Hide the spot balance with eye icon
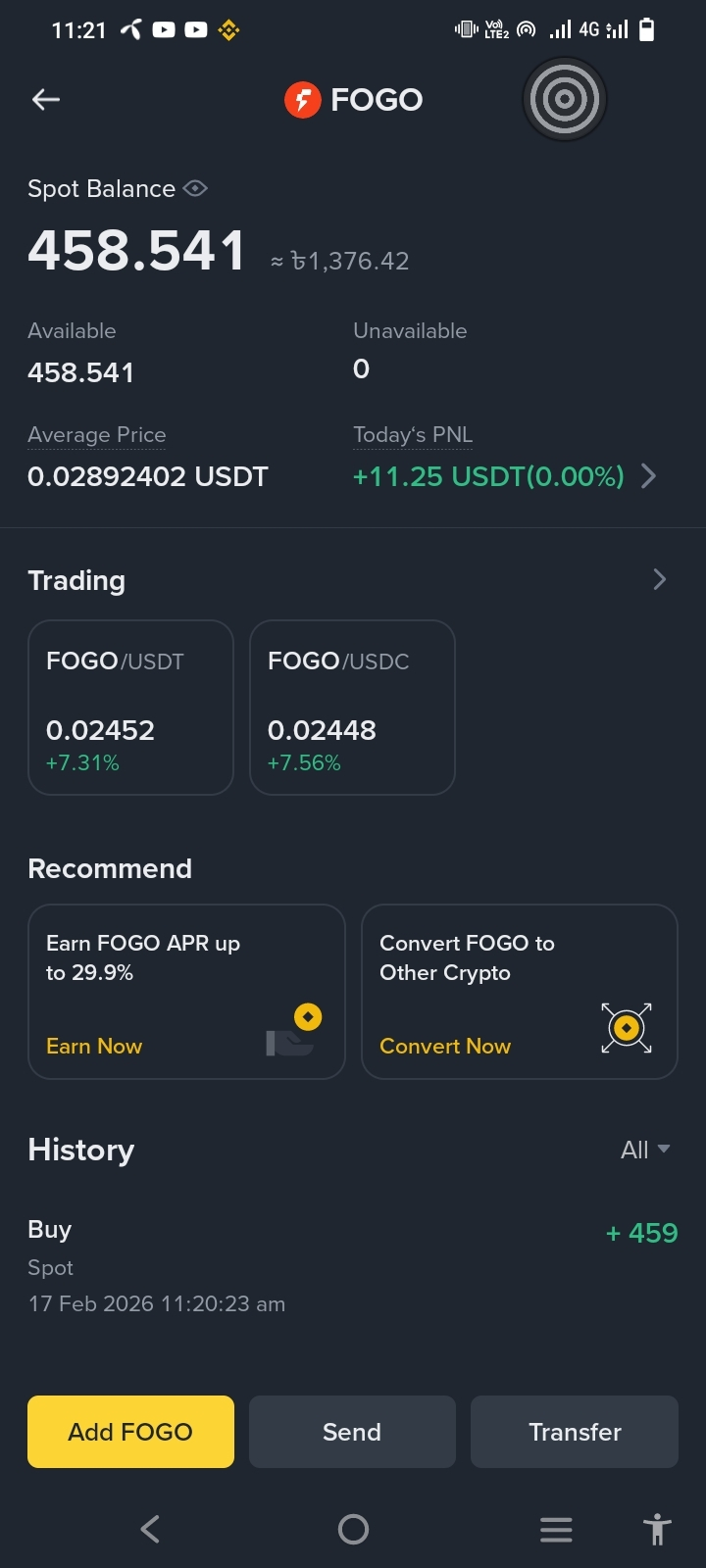Viewport: 706px width, 1568px height. tap(195, 188)
